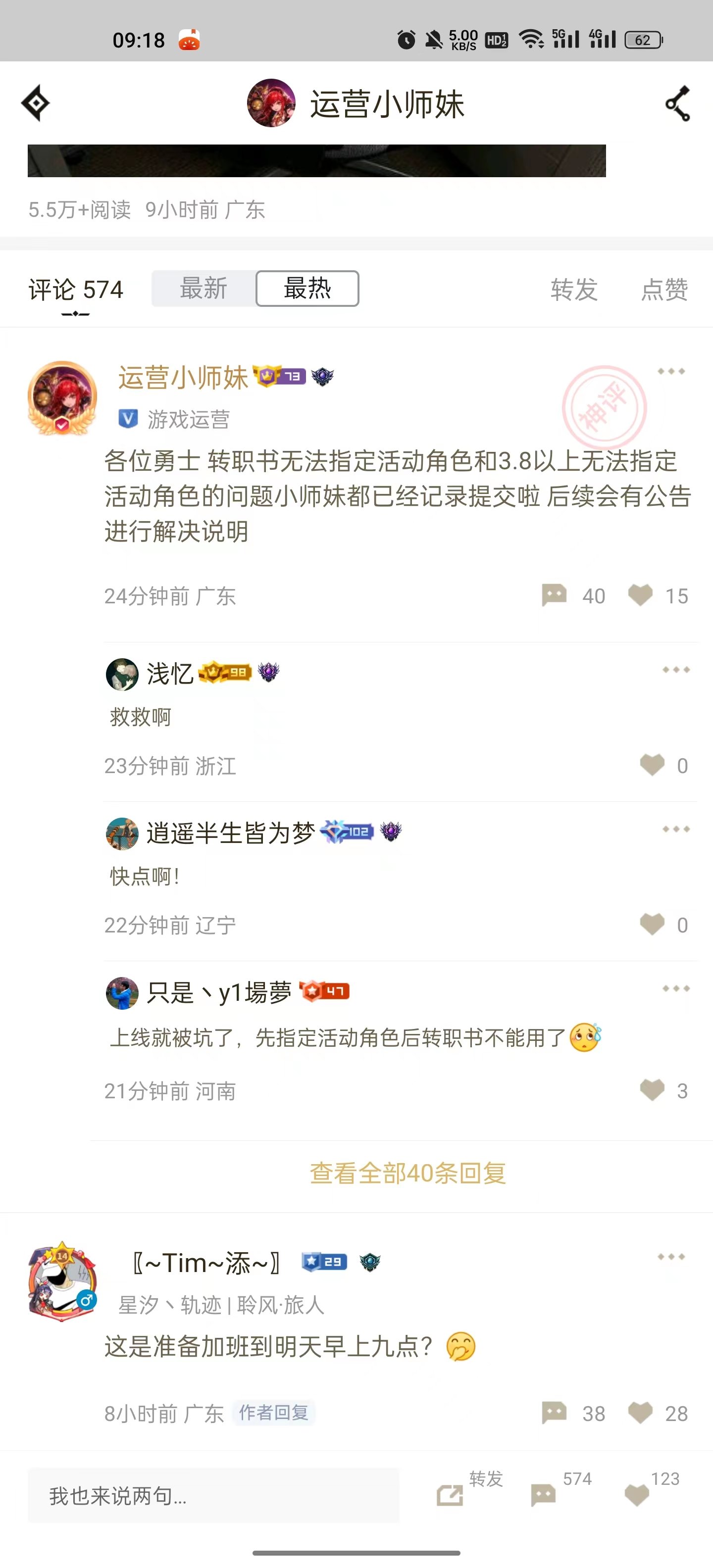Like 运营小师妹's comment
The width and height of the screenshot is (713, 1568).
(641, 595)
